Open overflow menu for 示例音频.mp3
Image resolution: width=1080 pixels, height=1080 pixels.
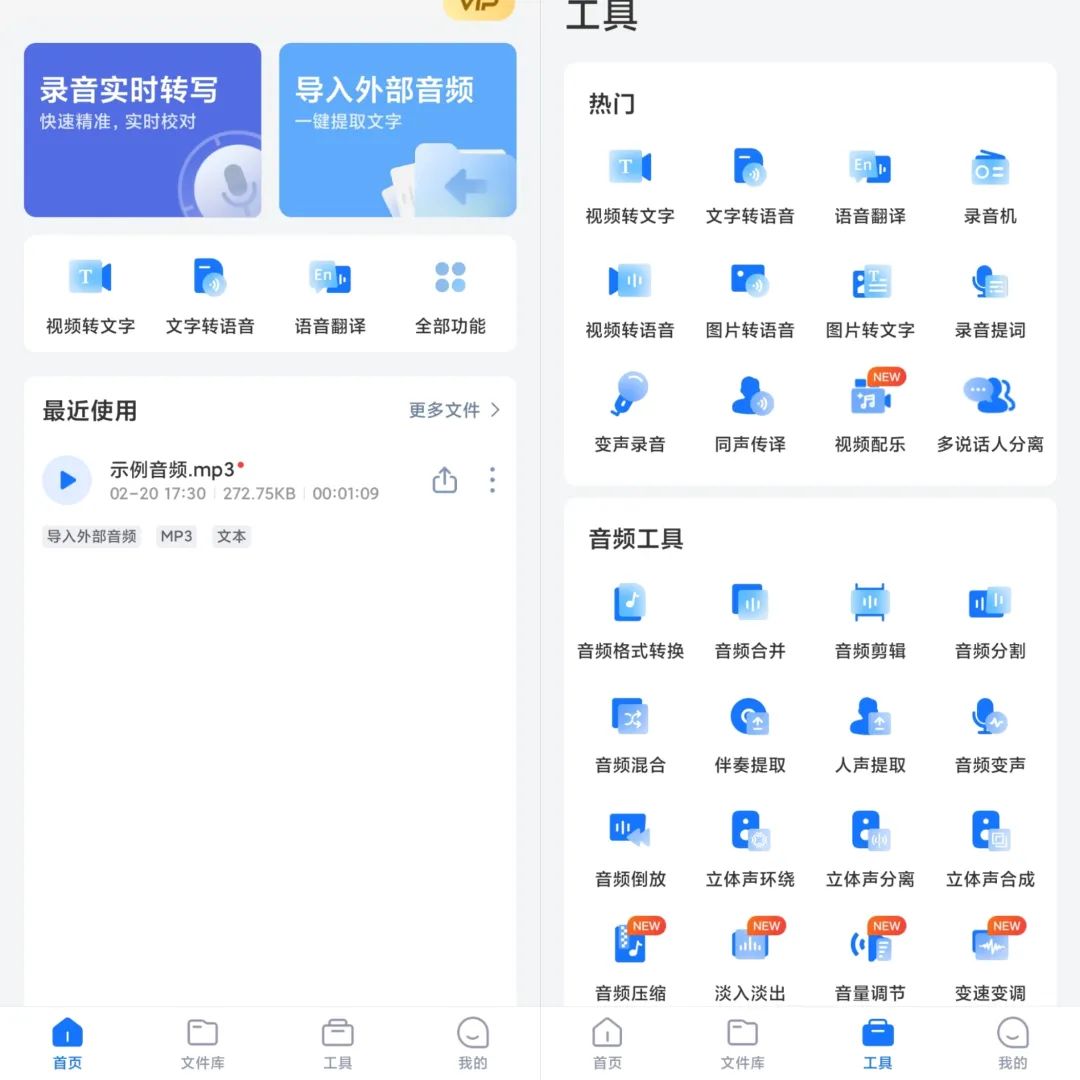(x=492, y=481)
